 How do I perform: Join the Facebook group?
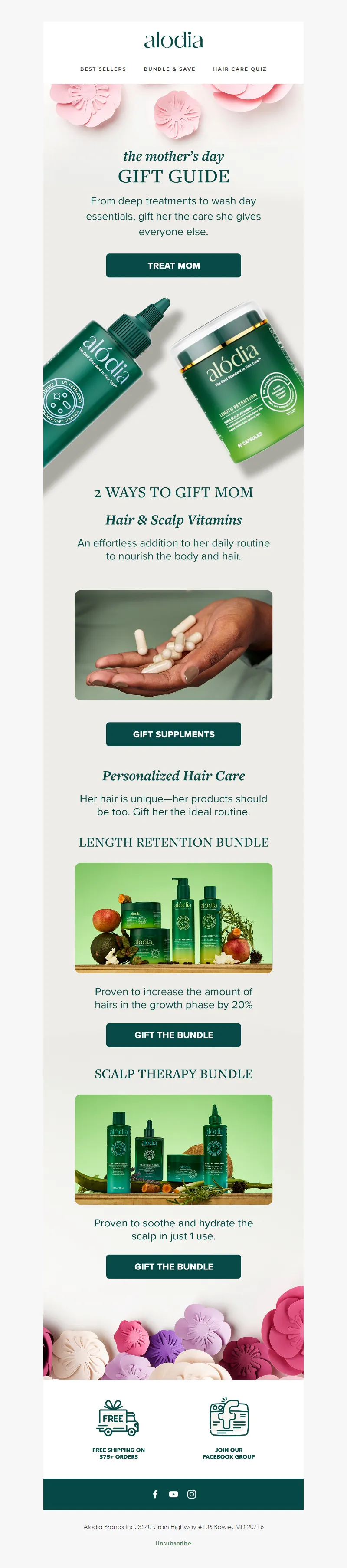click(229, 1427)
